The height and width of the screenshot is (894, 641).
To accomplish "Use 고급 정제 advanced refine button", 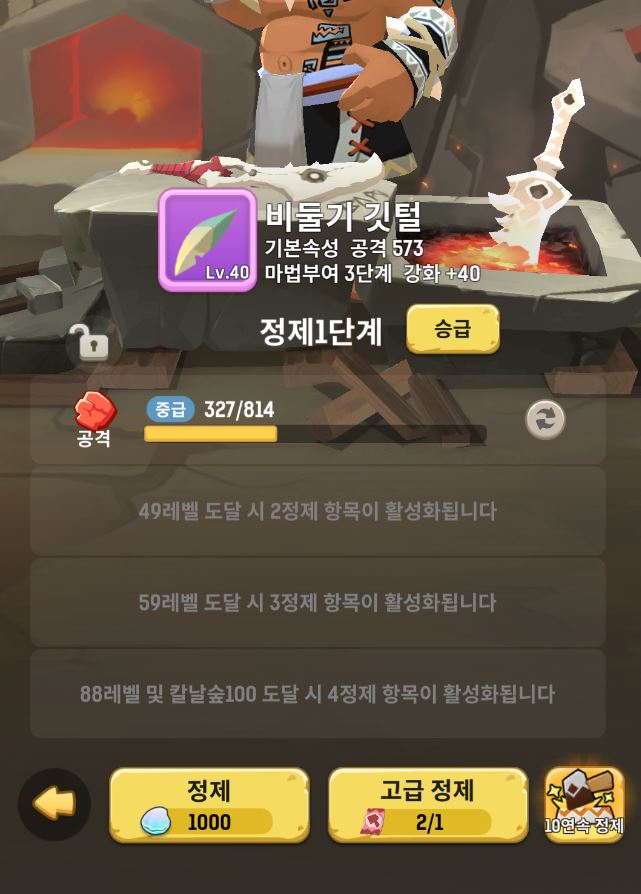I will pyautogui.click(x=427, y=804).
